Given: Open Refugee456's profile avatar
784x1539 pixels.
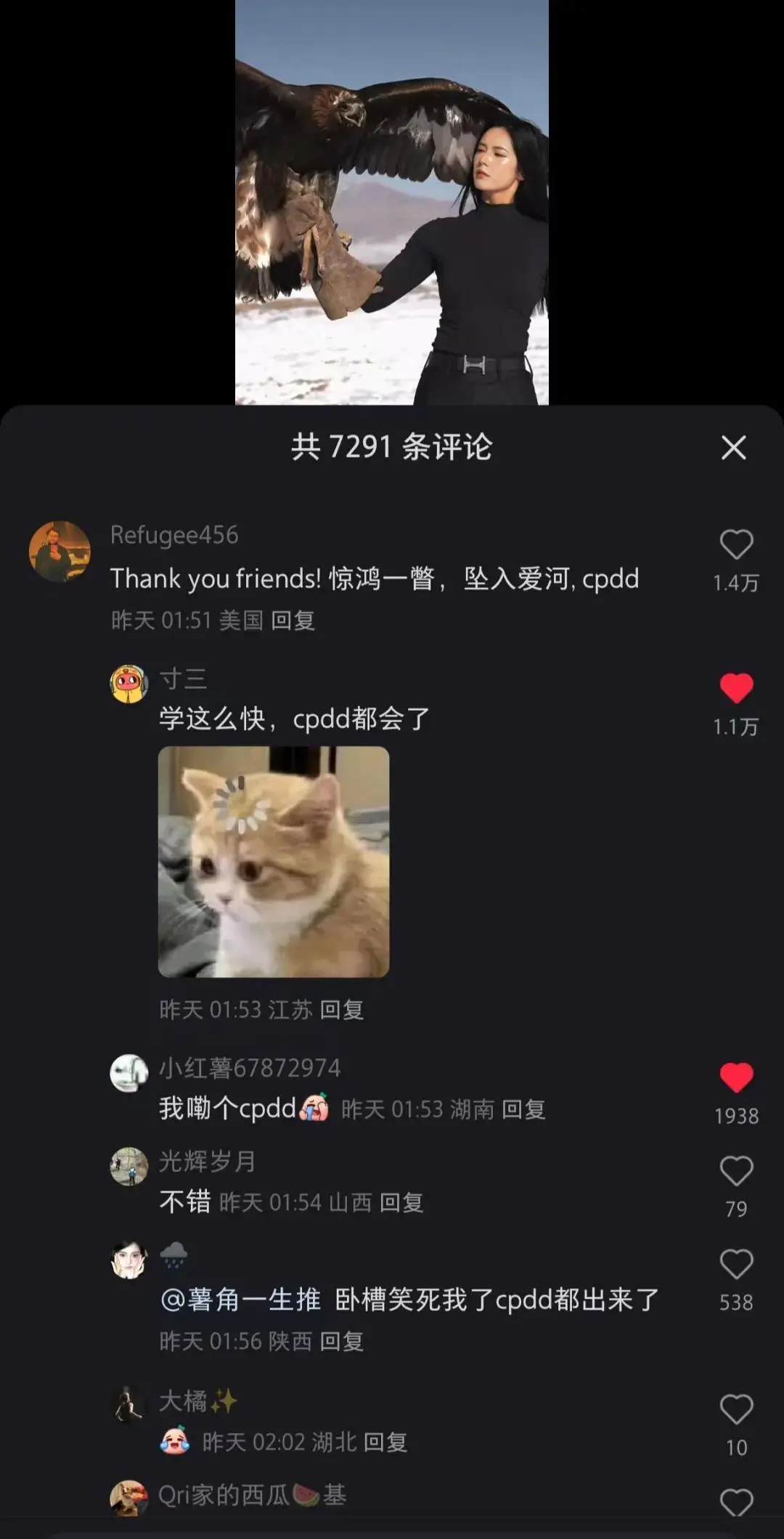Looking at the screenshot, I should coord(60,552).
